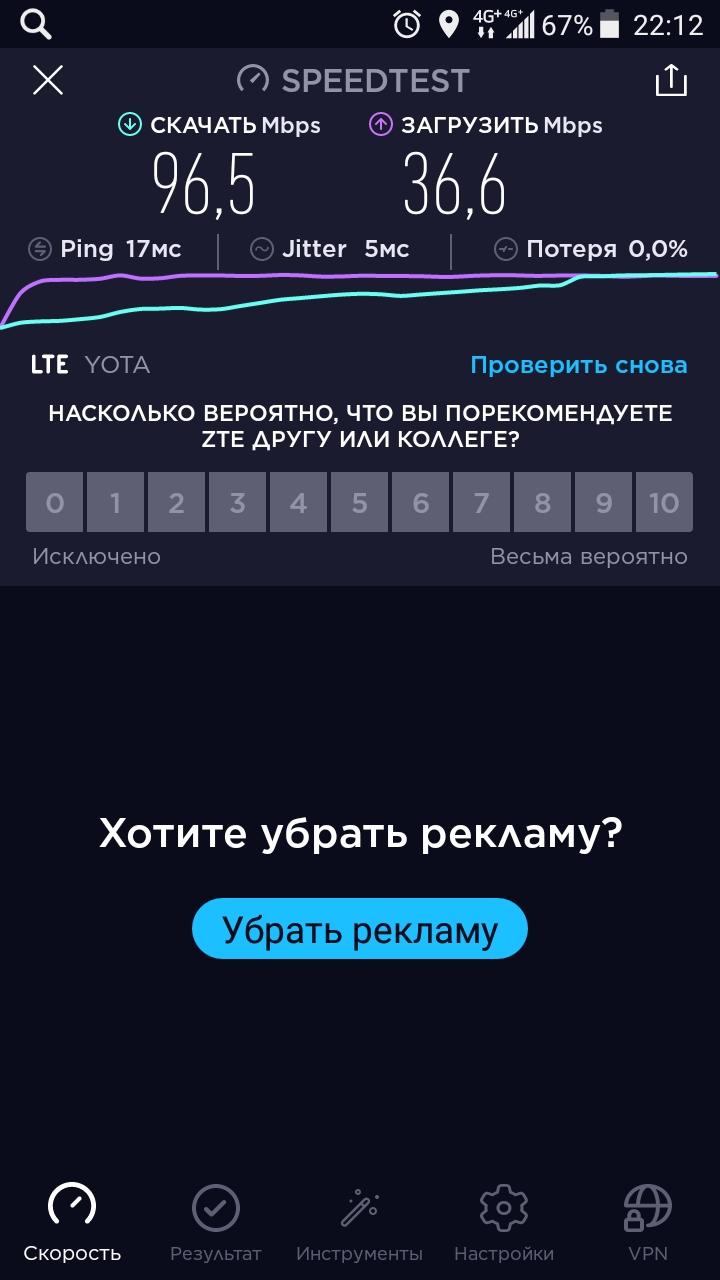Viewport: 720px width, 1280px height.
Task: Pick rating 4 on recommendation scale
Action: pos(298,502)
